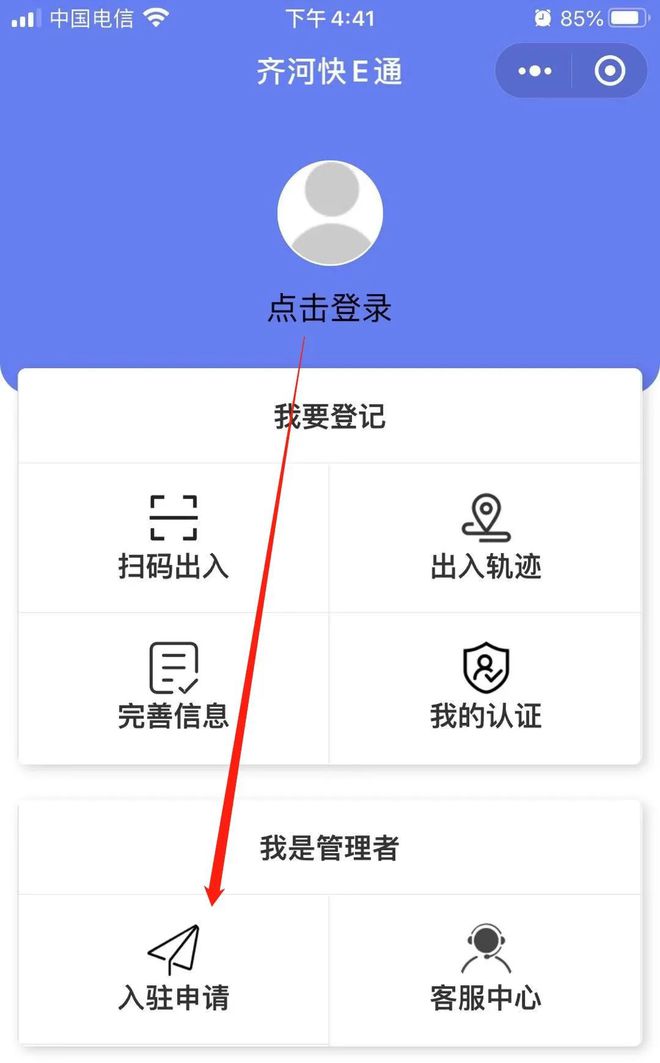Open 入驻申请 application

tap(174, 969)
